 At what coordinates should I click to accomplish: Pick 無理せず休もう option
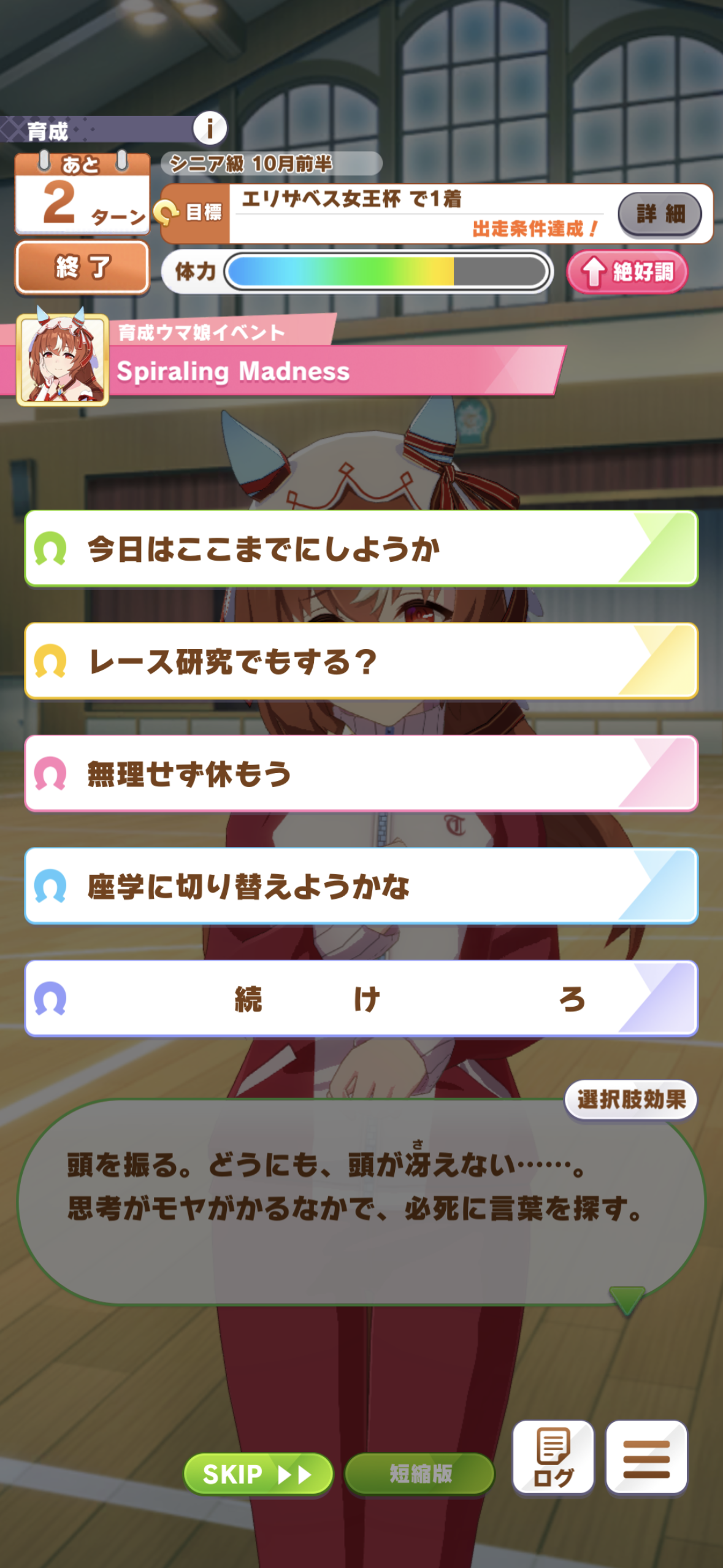[361, 774]
